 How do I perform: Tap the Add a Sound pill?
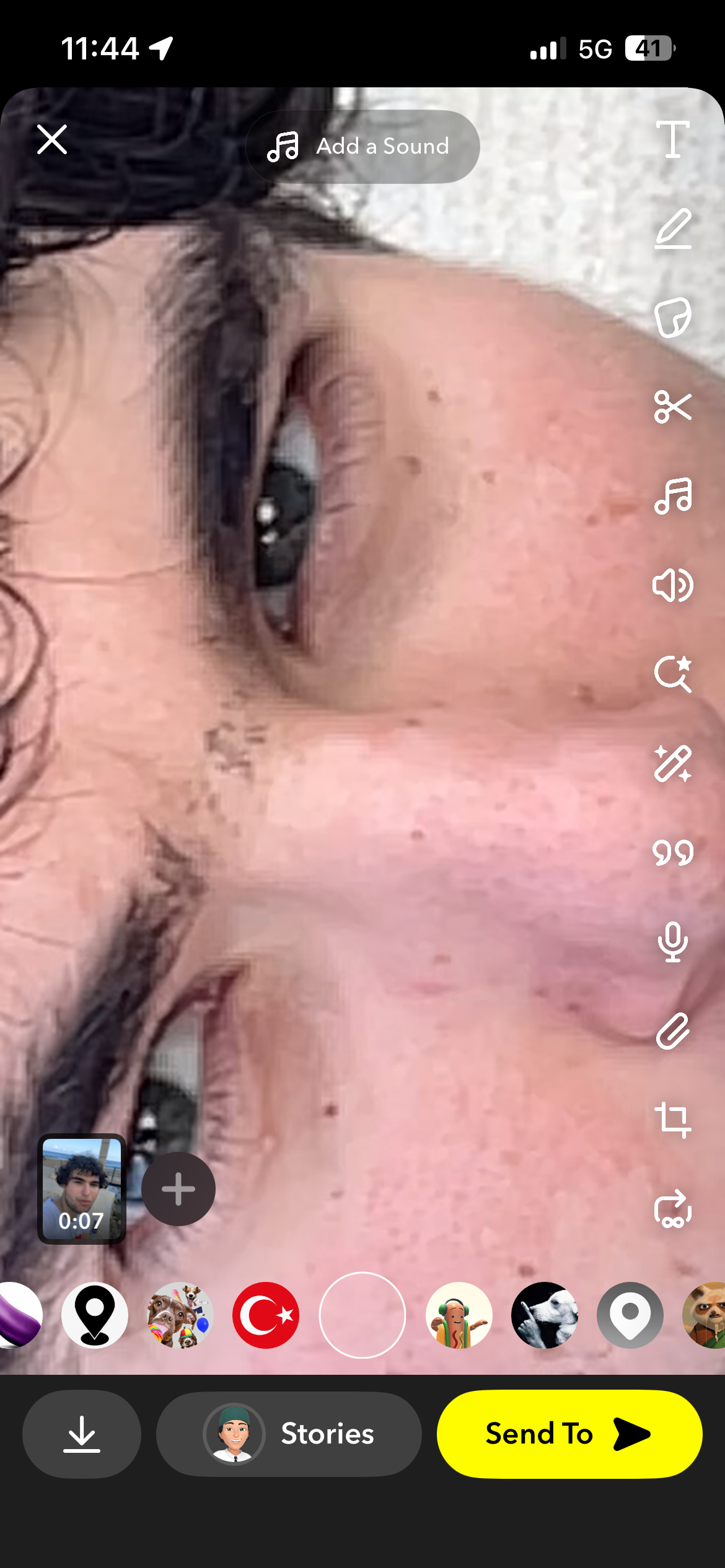point(362,147)
